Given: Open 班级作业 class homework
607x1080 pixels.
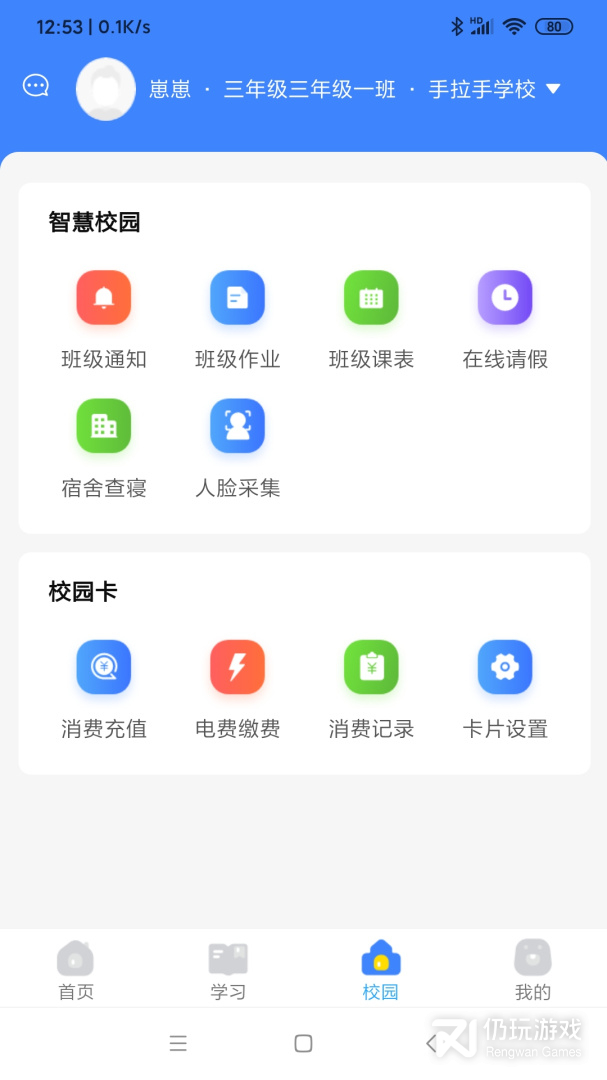Looking at the screenshot, I should [237, 298].
